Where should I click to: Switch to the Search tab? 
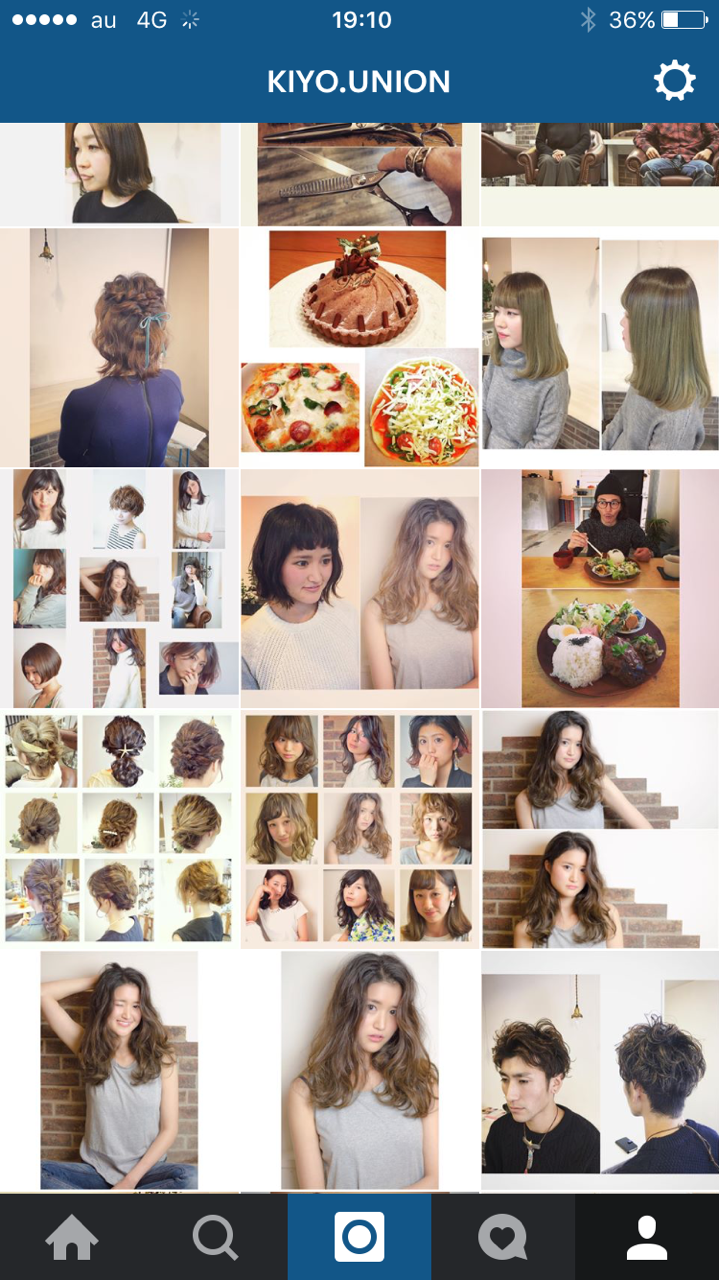(215, 1238)
